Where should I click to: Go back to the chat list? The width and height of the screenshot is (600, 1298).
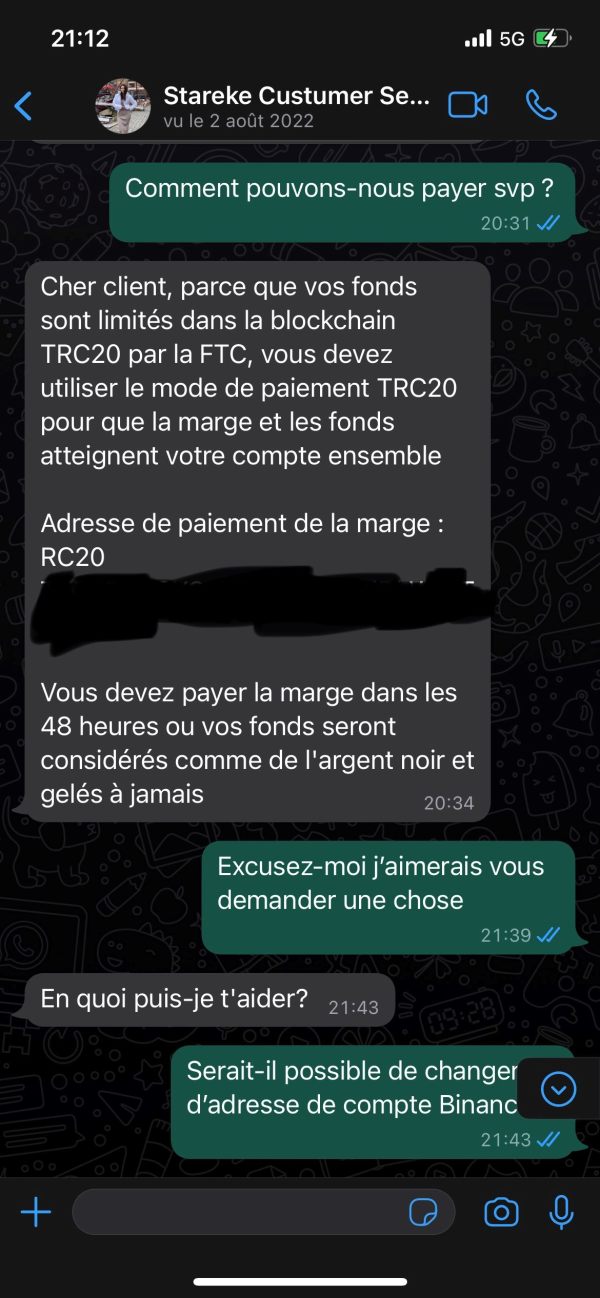(x=24, y=106)
